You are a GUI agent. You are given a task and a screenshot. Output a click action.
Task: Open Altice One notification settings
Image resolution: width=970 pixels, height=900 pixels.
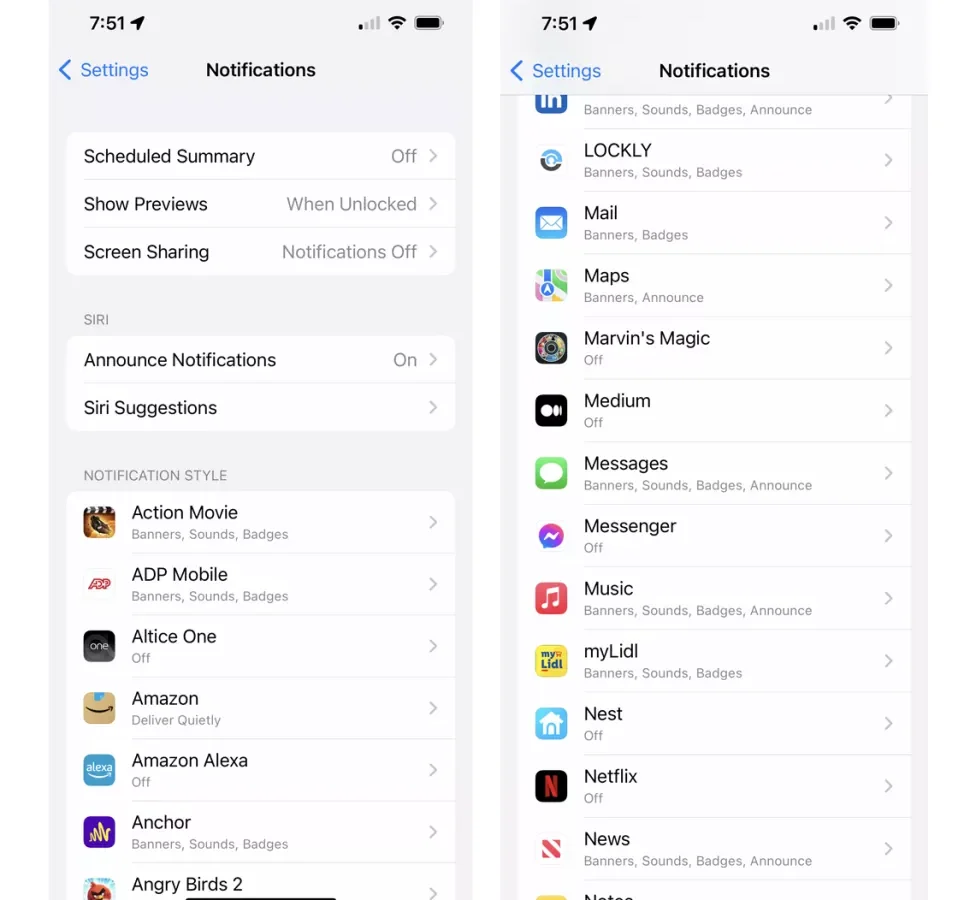[x=260, y=646]
